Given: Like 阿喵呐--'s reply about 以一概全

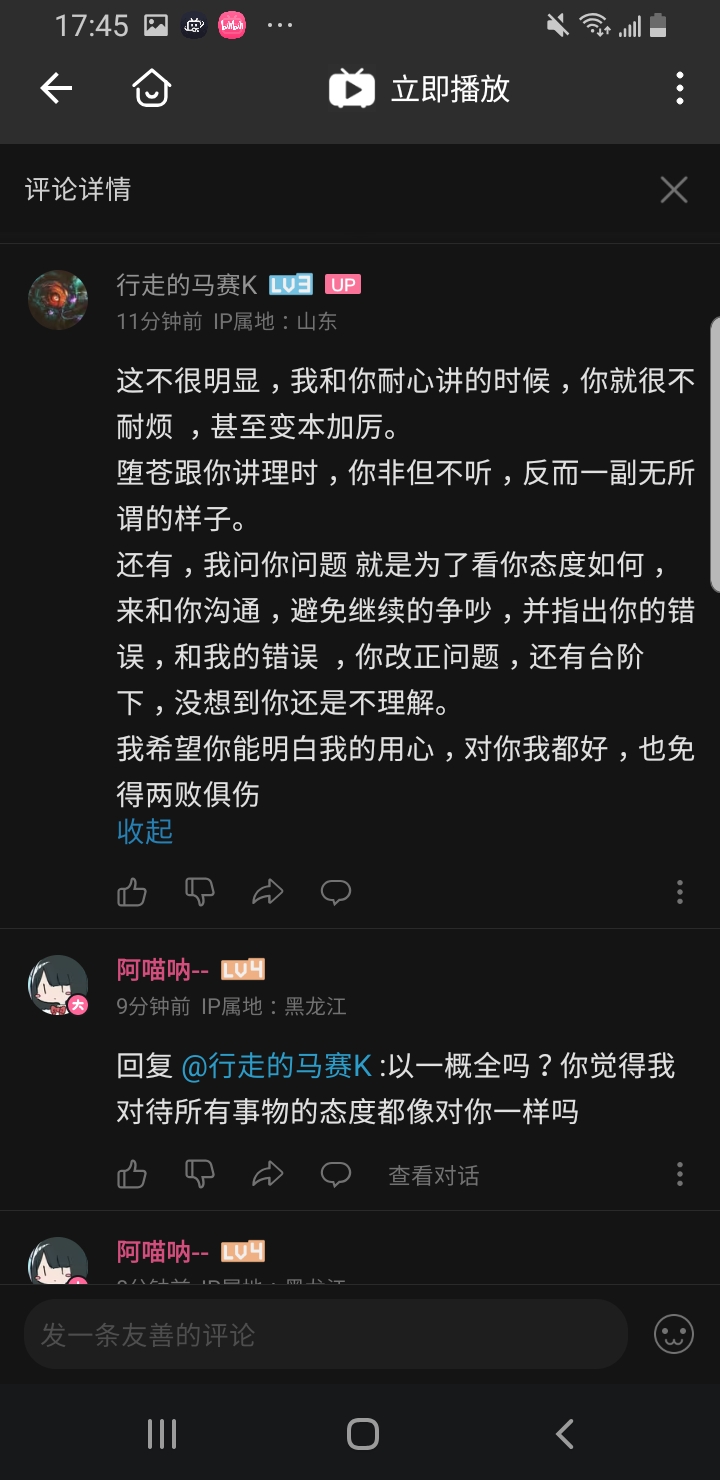Looking at the screenshot, I should (x=132, y=1175).
